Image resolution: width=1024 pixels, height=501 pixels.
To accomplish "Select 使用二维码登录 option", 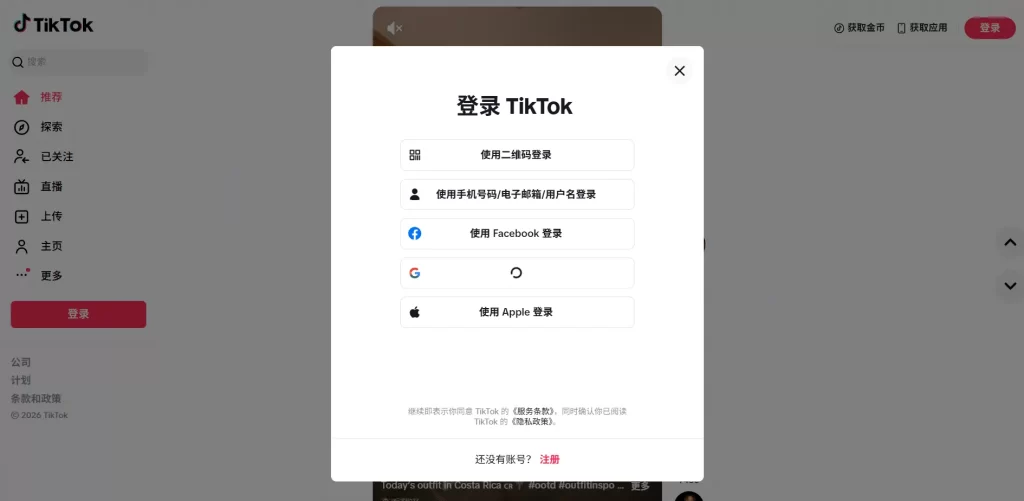I will [517, 155].
